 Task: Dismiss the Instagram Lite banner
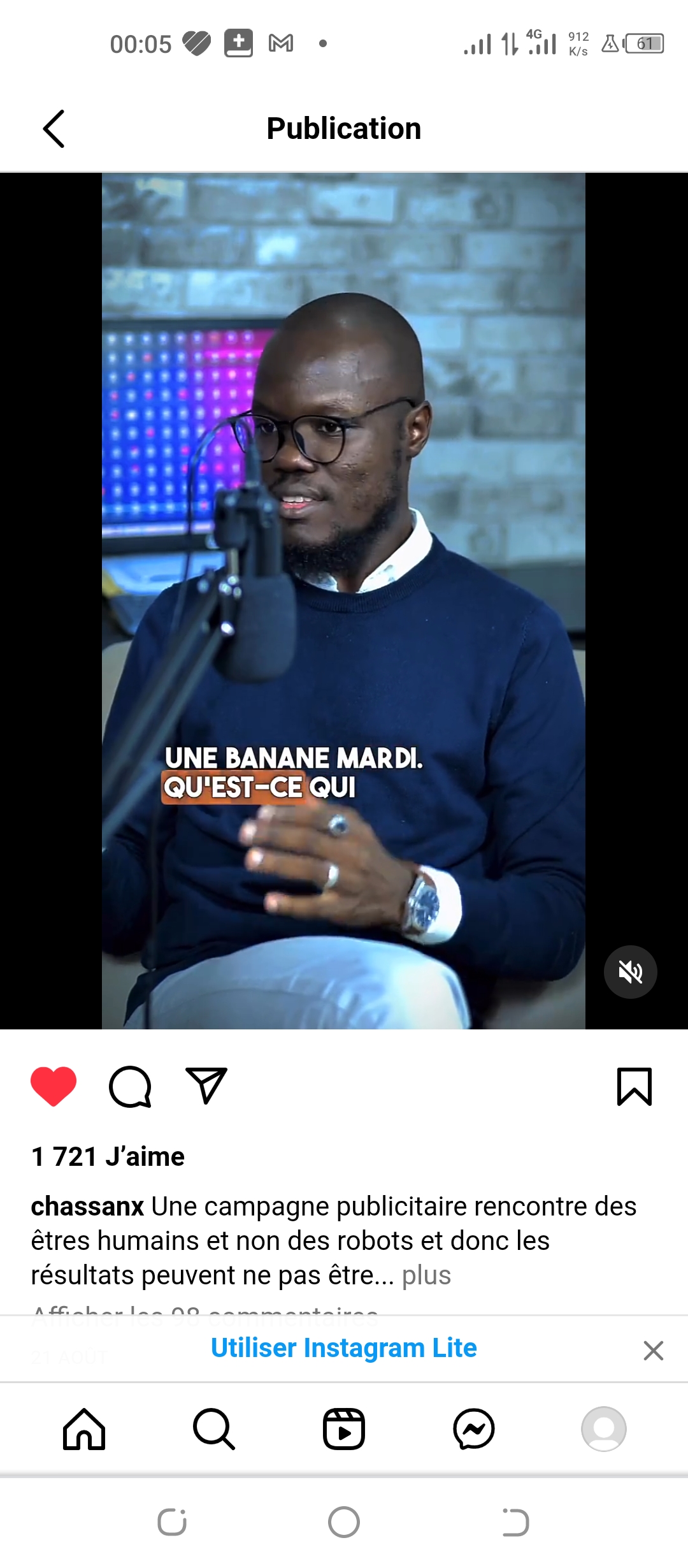[x=653, y=1350]
